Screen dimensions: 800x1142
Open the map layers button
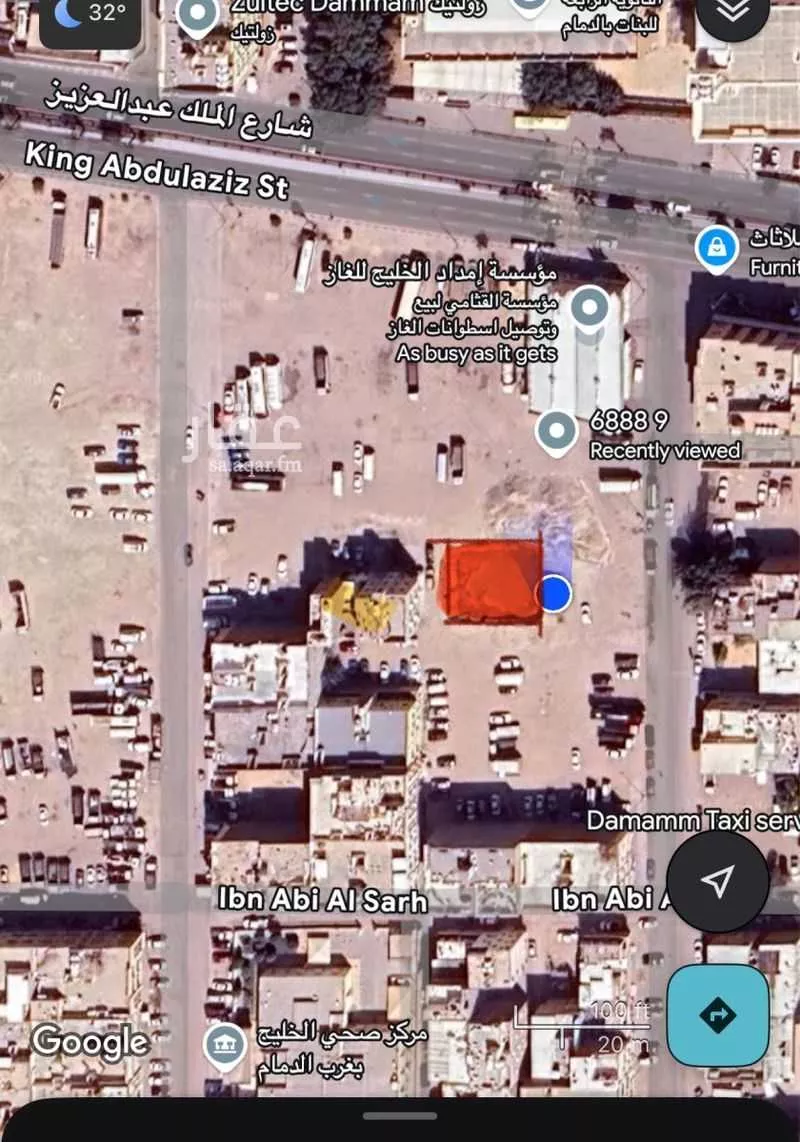[x=733, y=11]
